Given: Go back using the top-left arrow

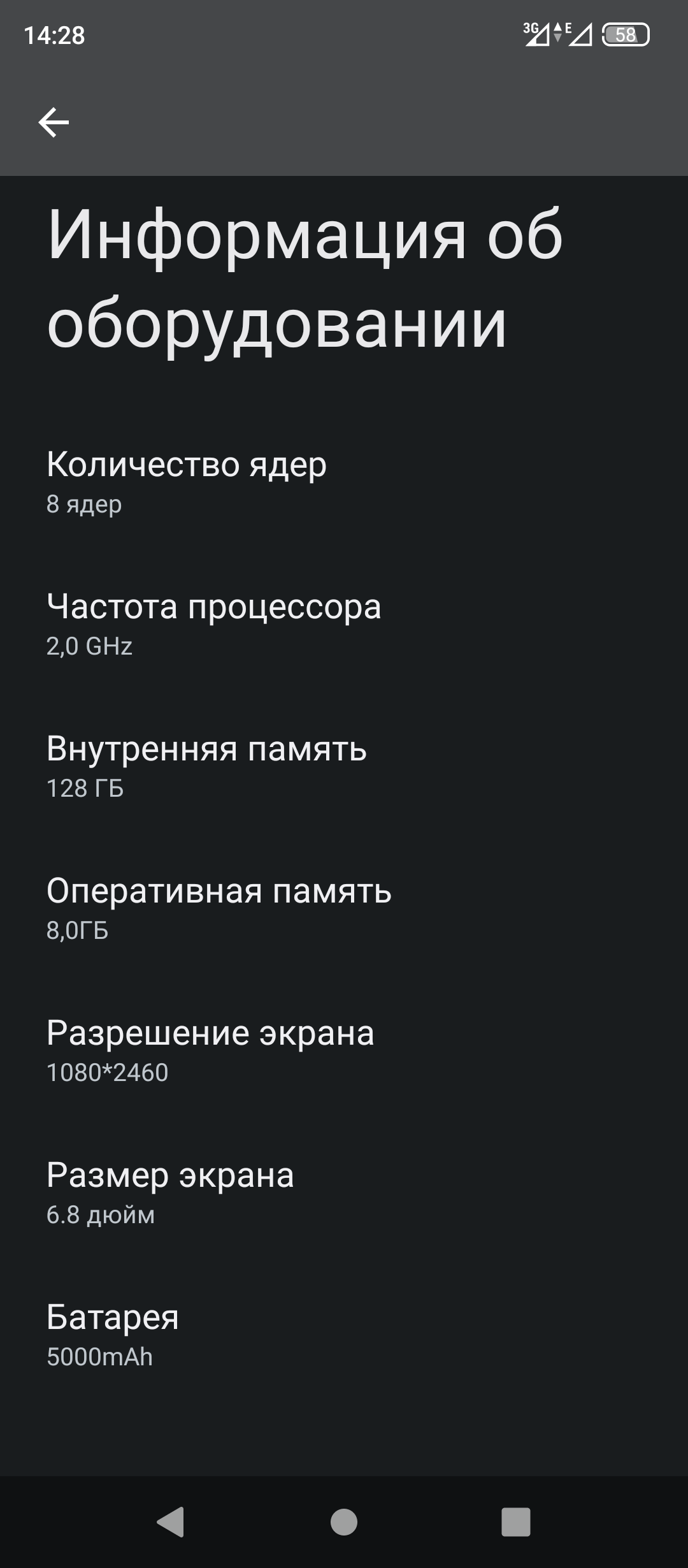Looking at the screenshot, I should pos(54,122).
